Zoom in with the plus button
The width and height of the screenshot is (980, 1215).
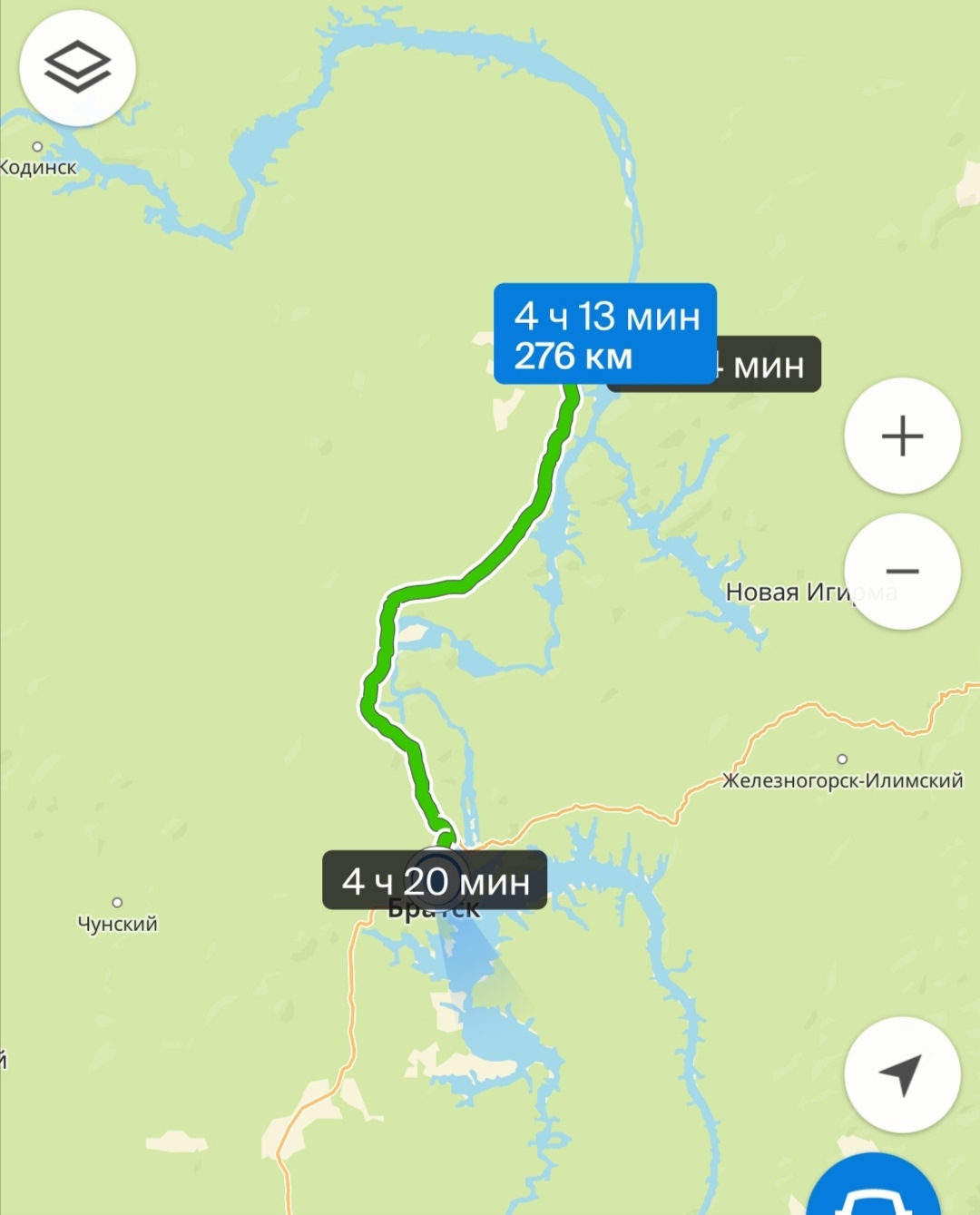coord(902,436)
